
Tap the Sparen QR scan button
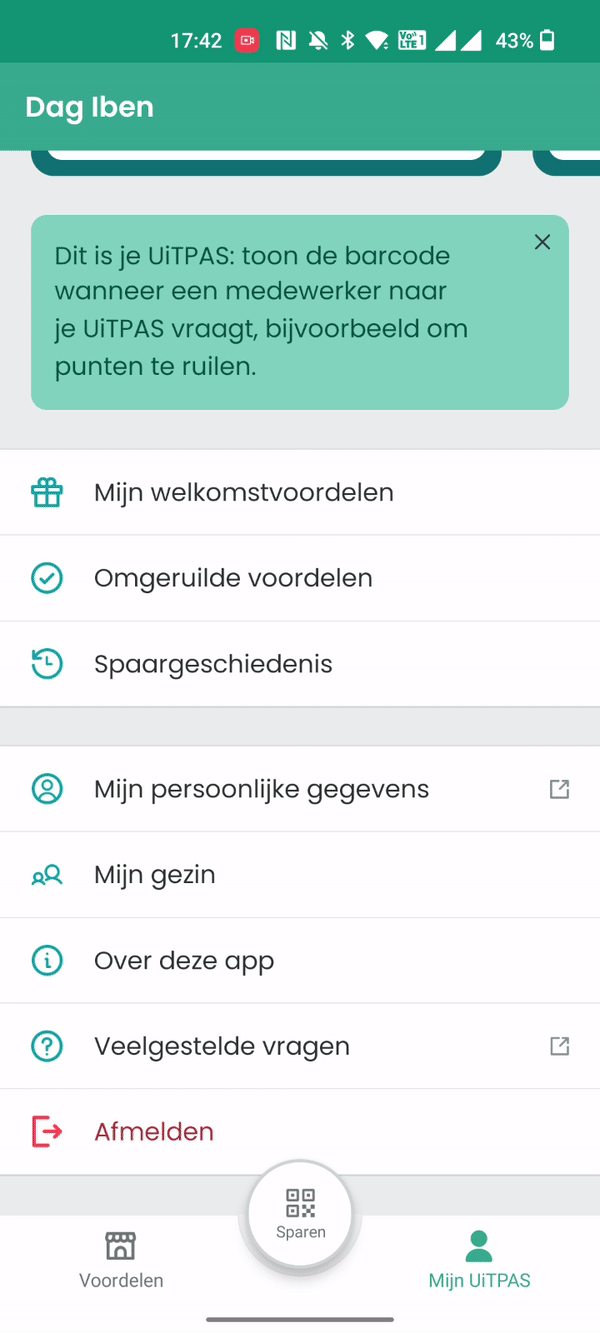(300, 1213)
